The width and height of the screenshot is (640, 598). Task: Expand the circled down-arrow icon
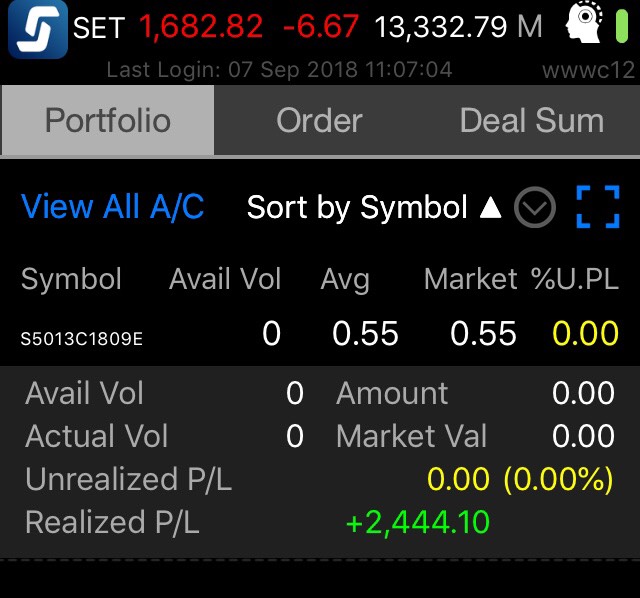pyautogui.click(x=535, y=208)
